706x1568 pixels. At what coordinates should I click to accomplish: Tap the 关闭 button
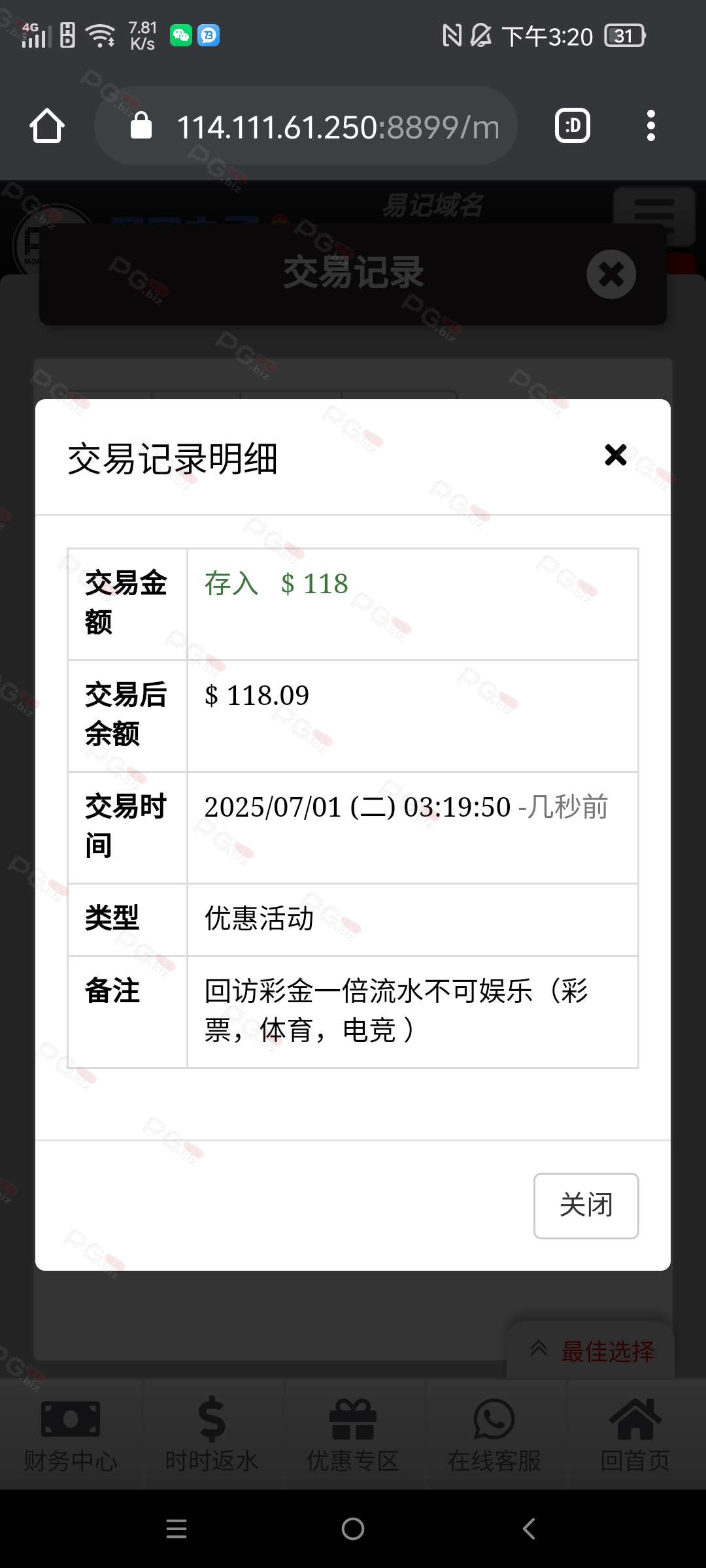coord(586,1205)
